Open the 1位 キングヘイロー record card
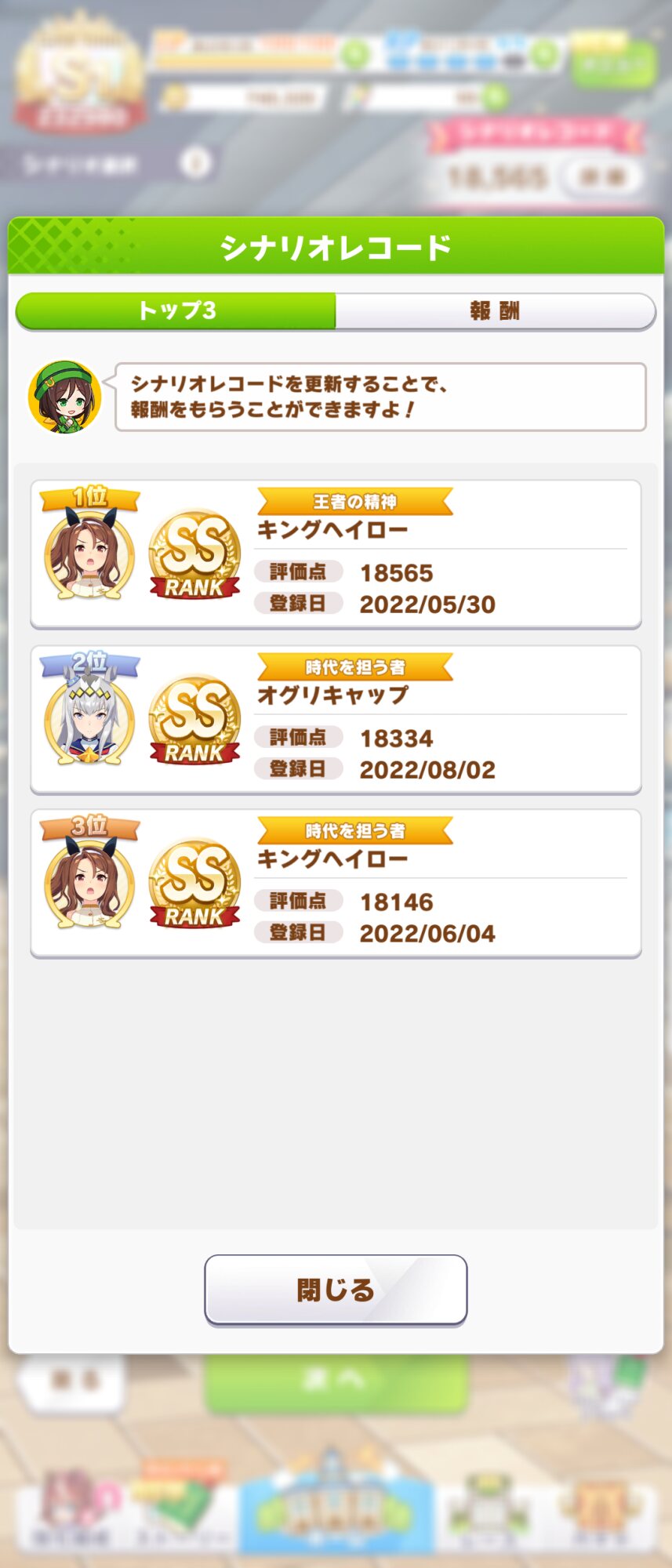672x1568 pixels. coord(336,554)
